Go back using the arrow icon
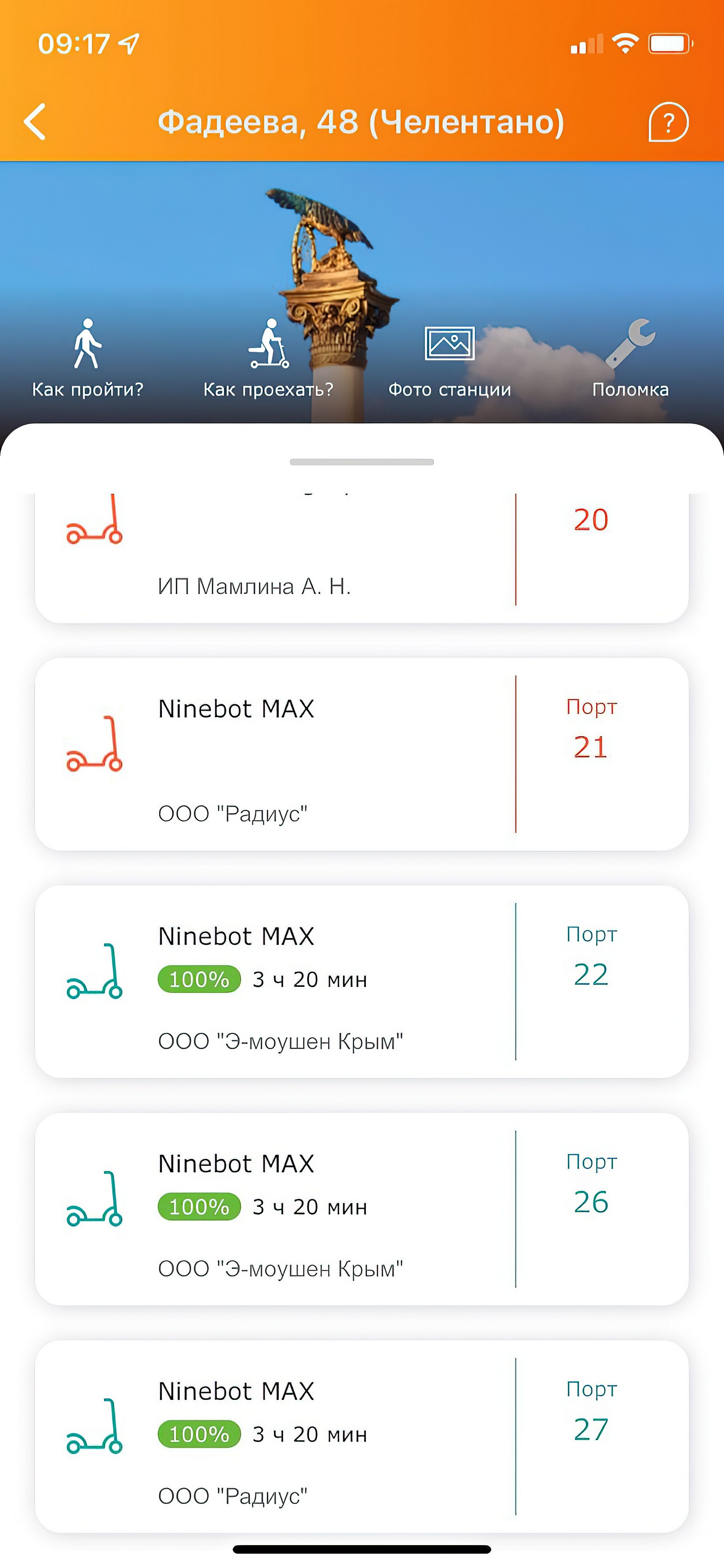 35,122
